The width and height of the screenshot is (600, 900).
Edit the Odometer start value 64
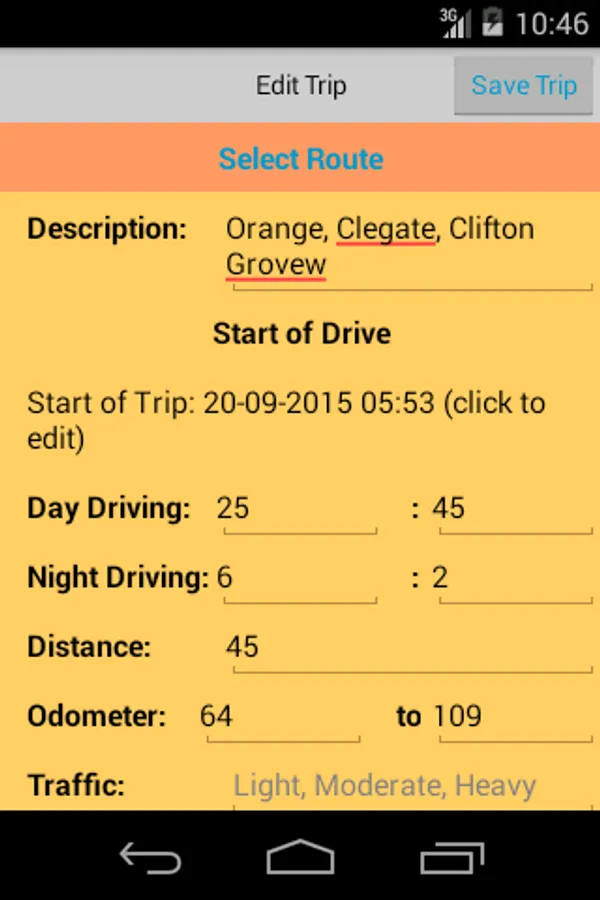click(282, 717)
